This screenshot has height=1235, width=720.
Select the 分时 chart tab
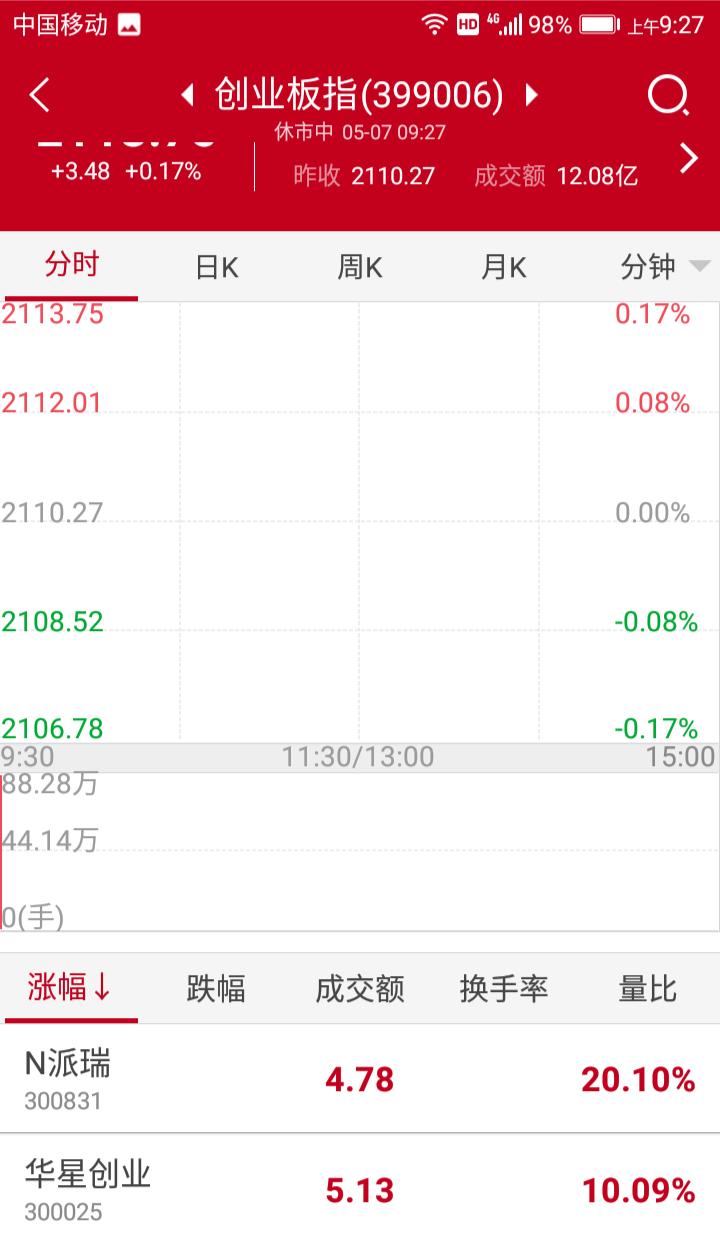(72, 266)
